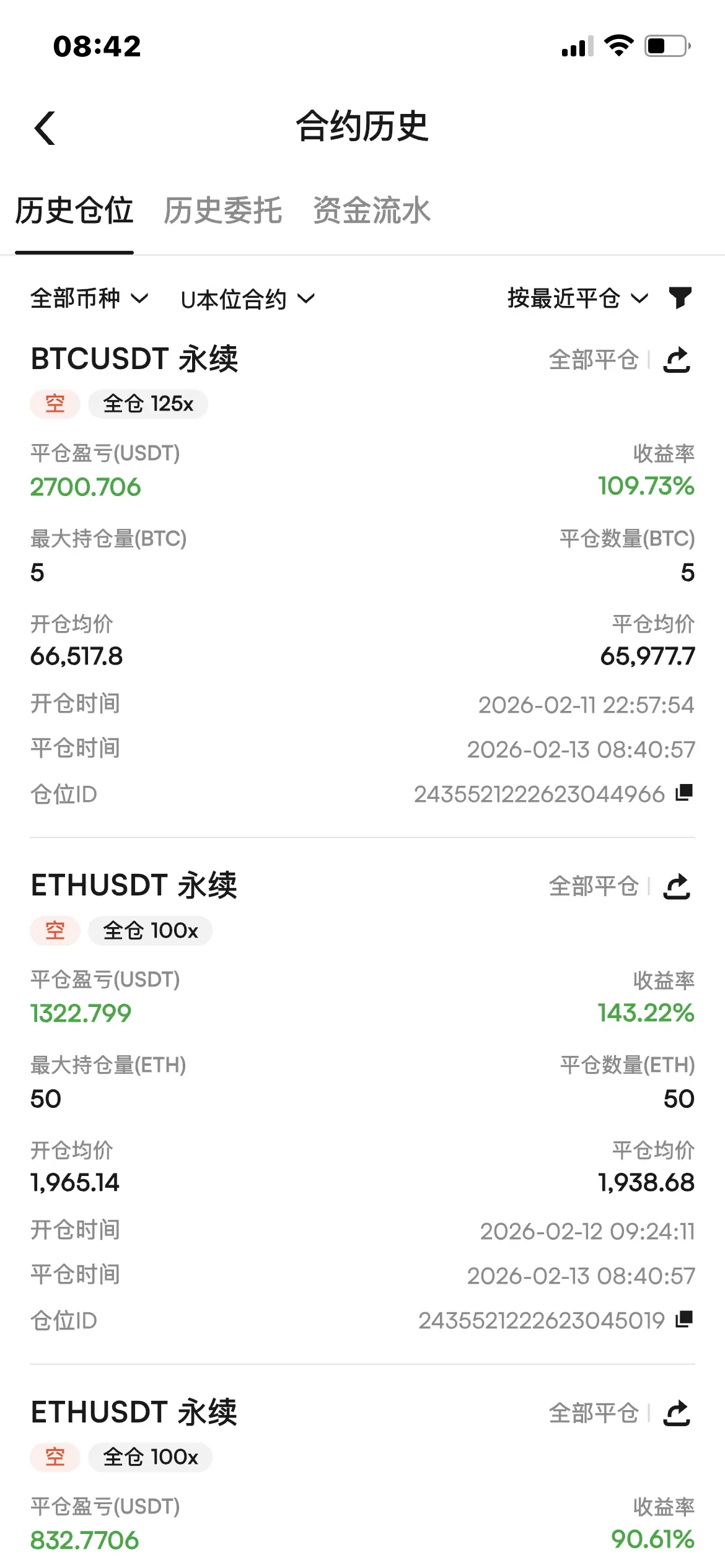Open the 按最近平仓 sort dropdown
The height and width of the screenshot is (1568, 725).
tap(578, 298)
